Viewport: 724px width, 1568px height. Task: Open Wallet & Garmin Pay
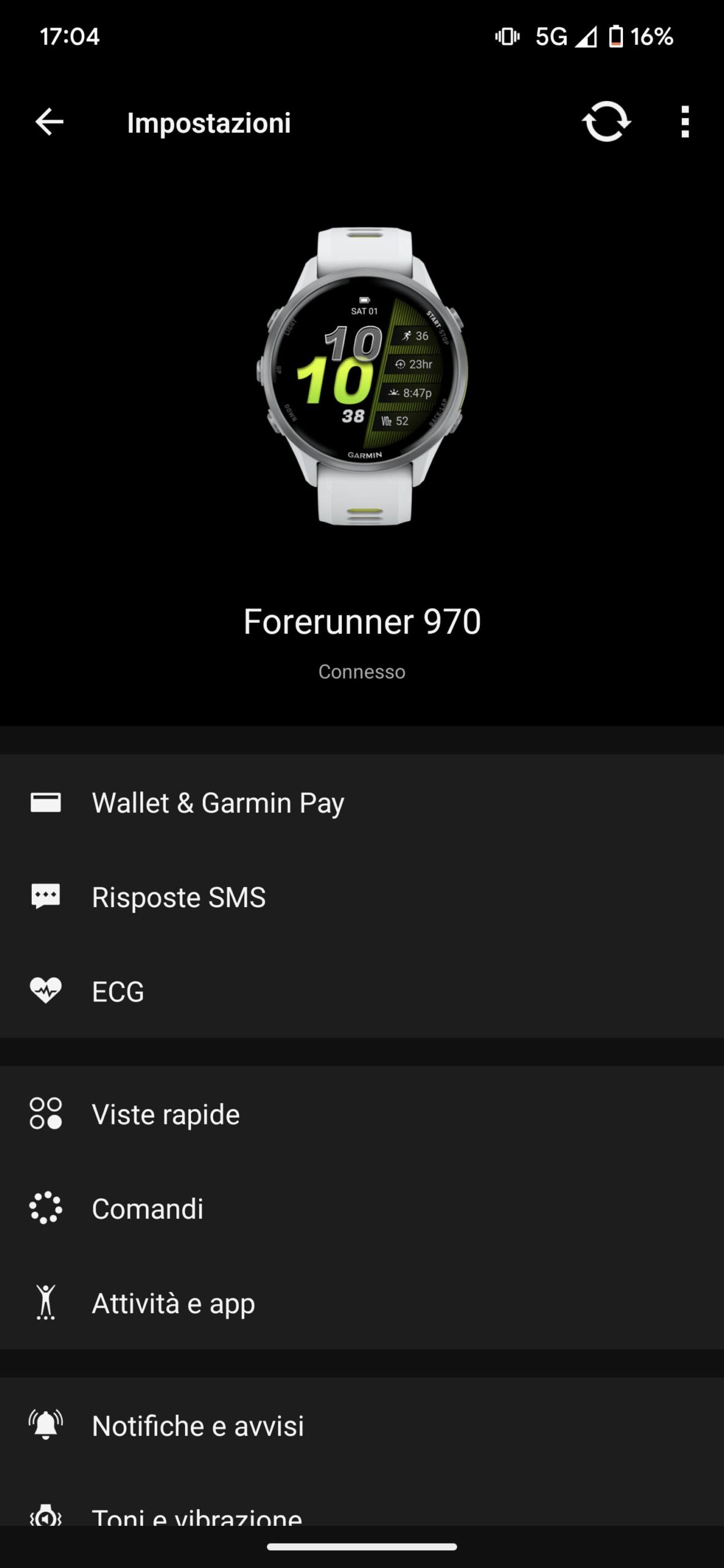pyautogui.click(x=217, y=802)
